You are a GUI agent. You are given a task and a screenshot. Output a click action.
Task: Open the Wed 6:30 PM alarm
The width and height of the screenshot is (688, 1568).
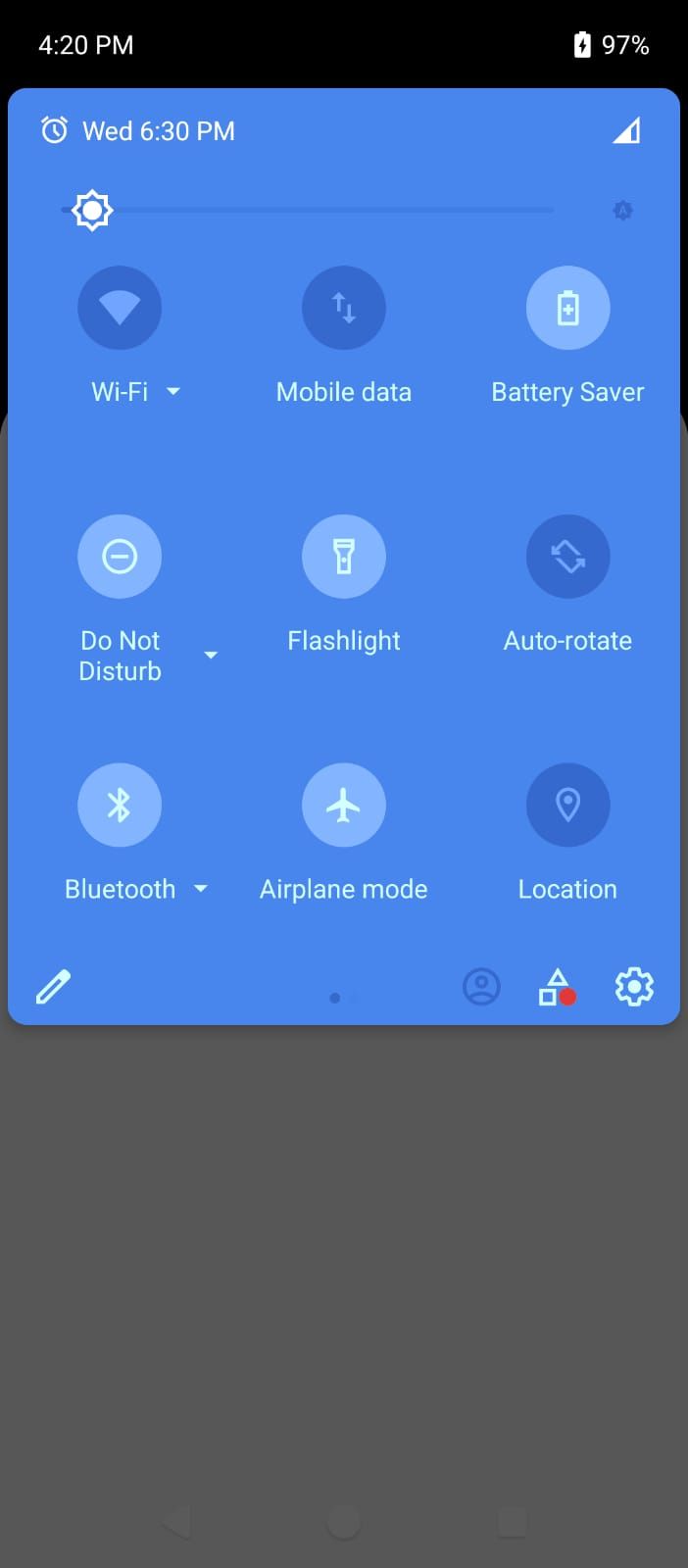pyautogui.click(x=139, y=130)
